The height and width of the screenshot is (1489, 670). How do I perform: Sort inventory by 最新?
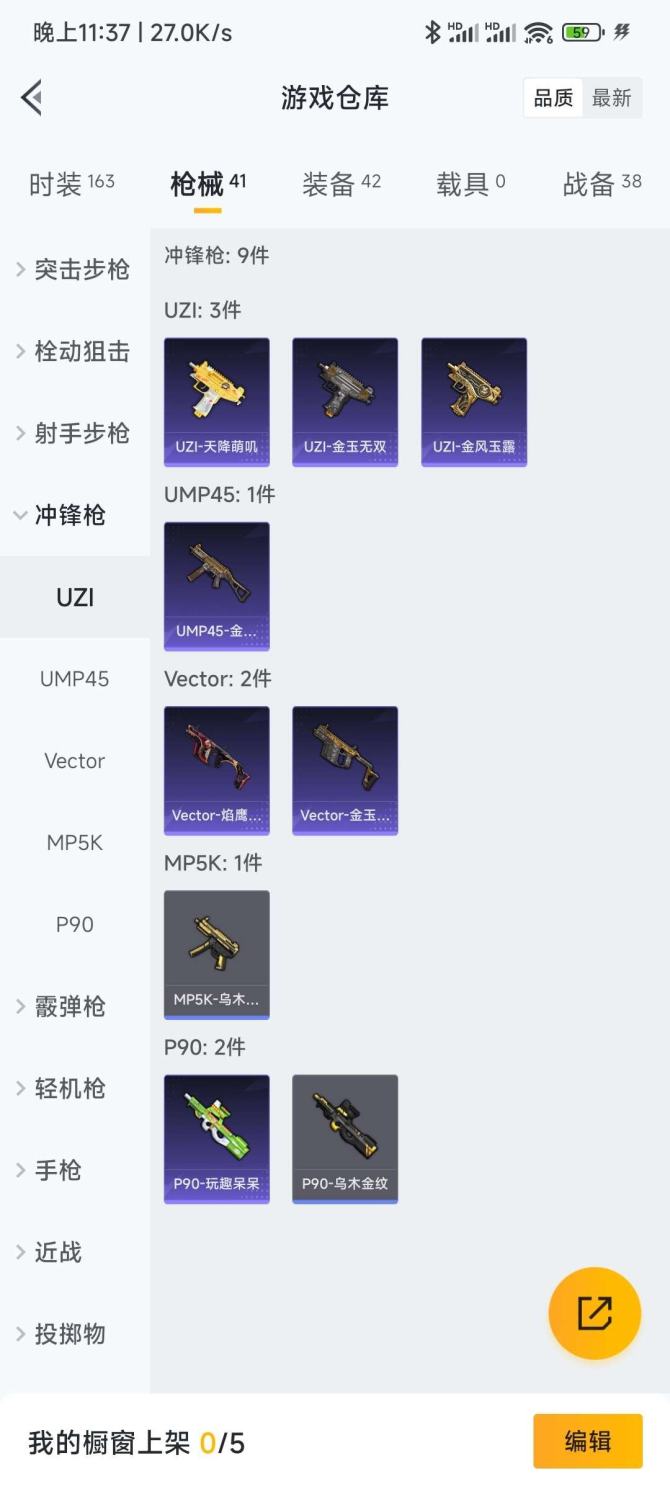point(611,98)
